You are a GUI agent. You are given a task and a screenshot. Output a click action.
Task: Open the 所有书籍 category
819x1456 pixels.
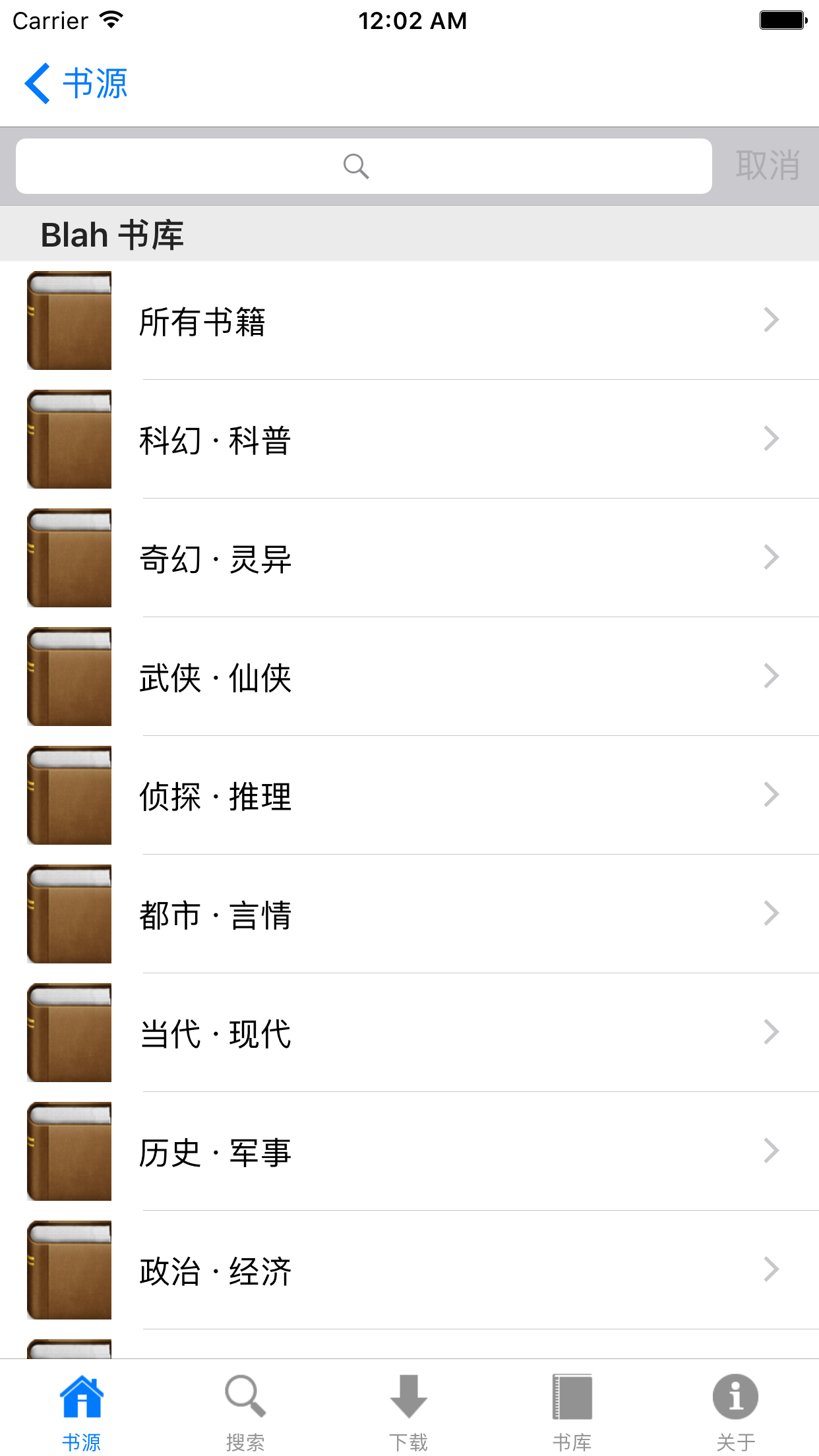[x=409, y=321]
